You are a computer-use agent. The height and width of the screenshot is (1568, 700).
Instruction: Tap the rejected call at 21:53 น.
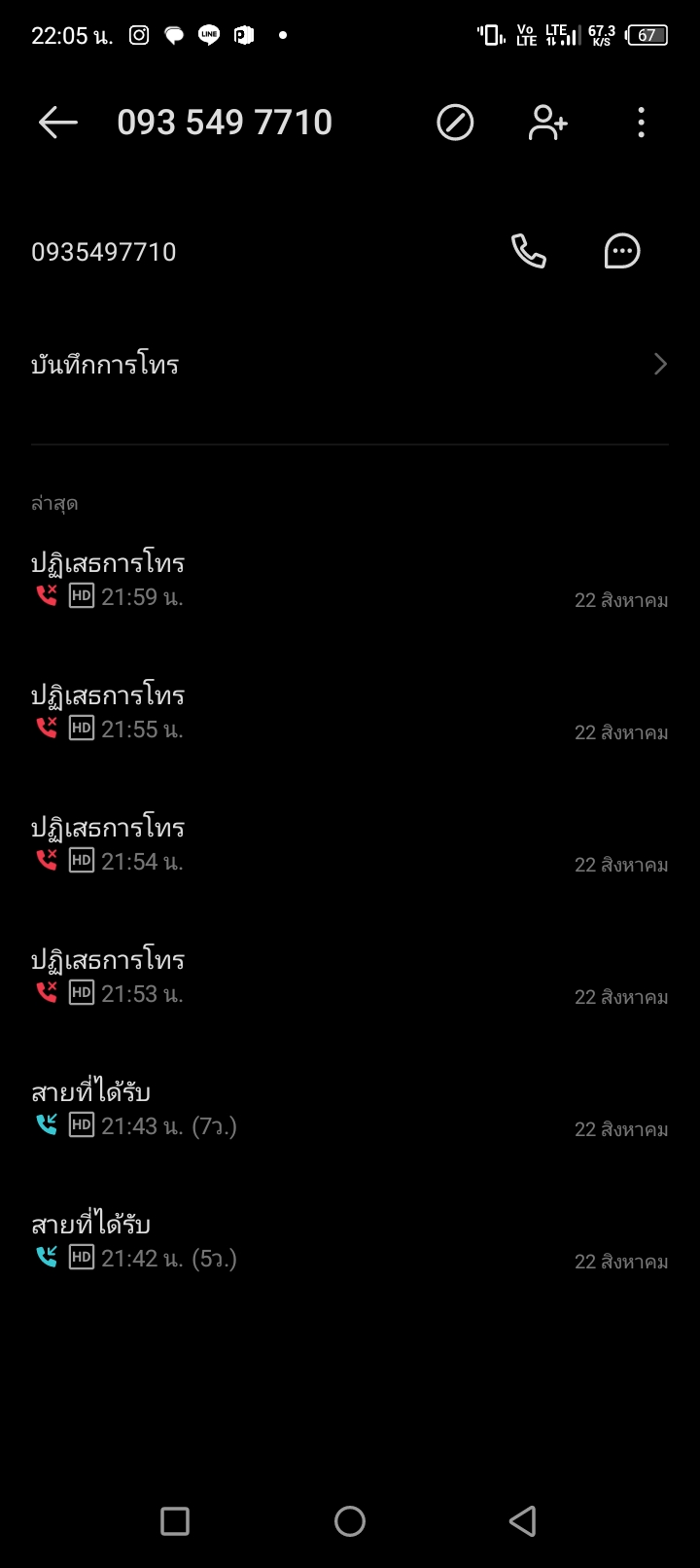click(350, 977)
